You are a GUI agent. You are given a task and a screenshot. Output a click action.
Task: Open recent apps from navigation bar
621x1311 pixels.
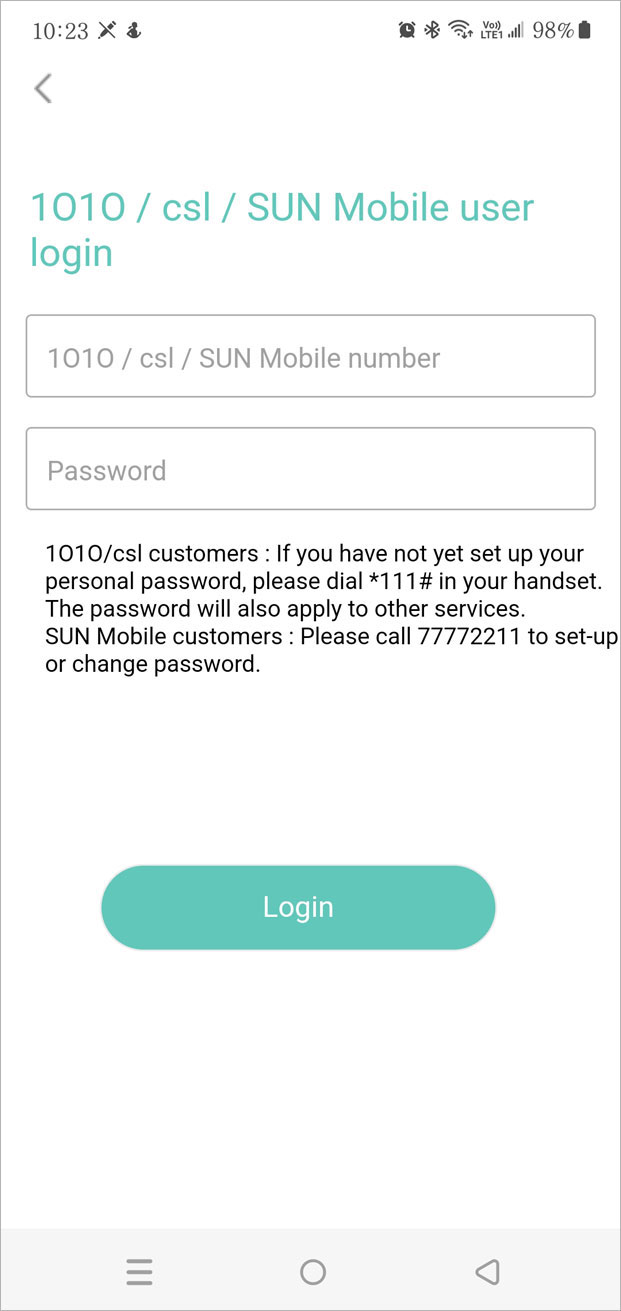coord(139,1272)
